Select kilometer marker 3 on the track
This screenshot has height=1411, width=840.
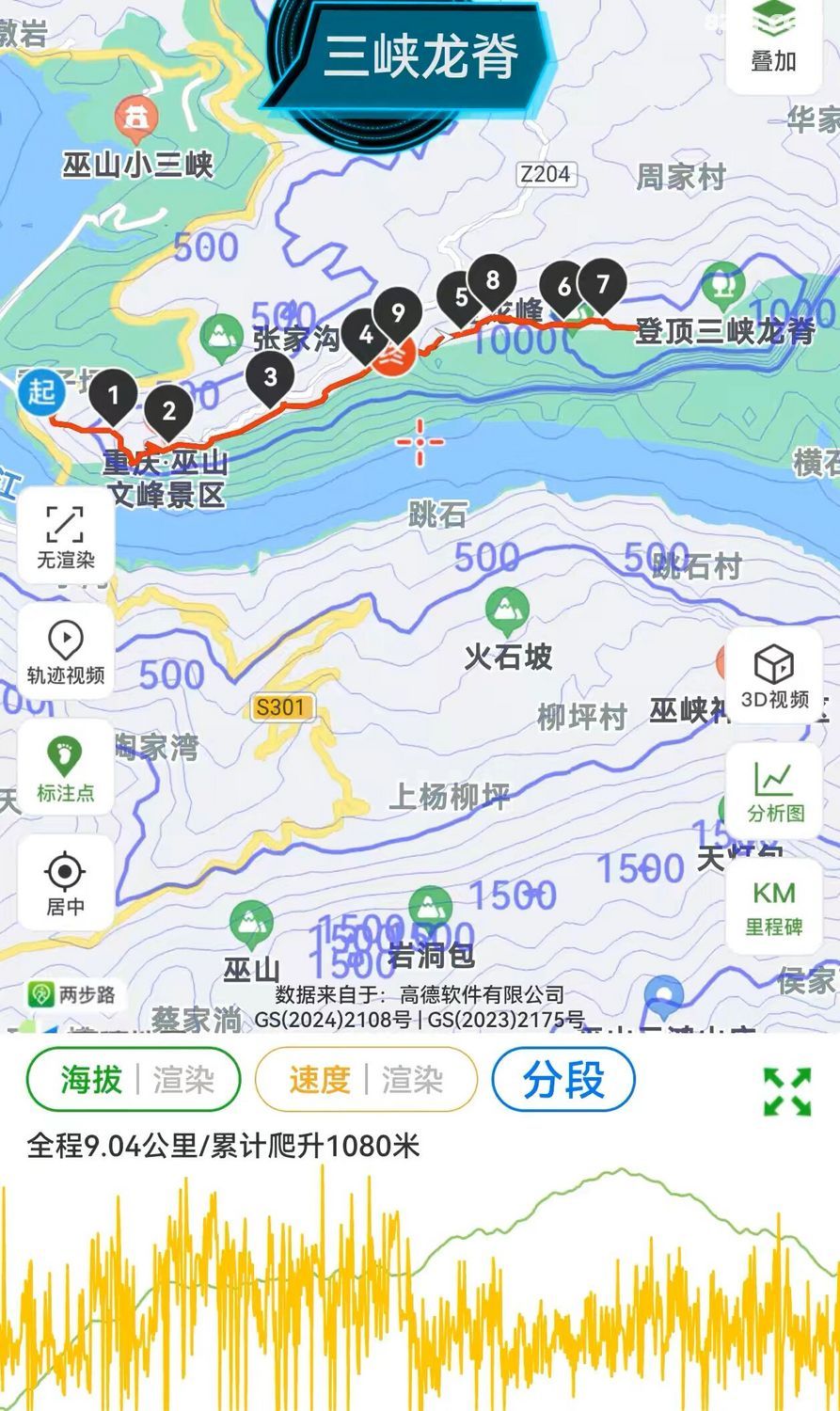pyautogui.click(x=270, y=378)
